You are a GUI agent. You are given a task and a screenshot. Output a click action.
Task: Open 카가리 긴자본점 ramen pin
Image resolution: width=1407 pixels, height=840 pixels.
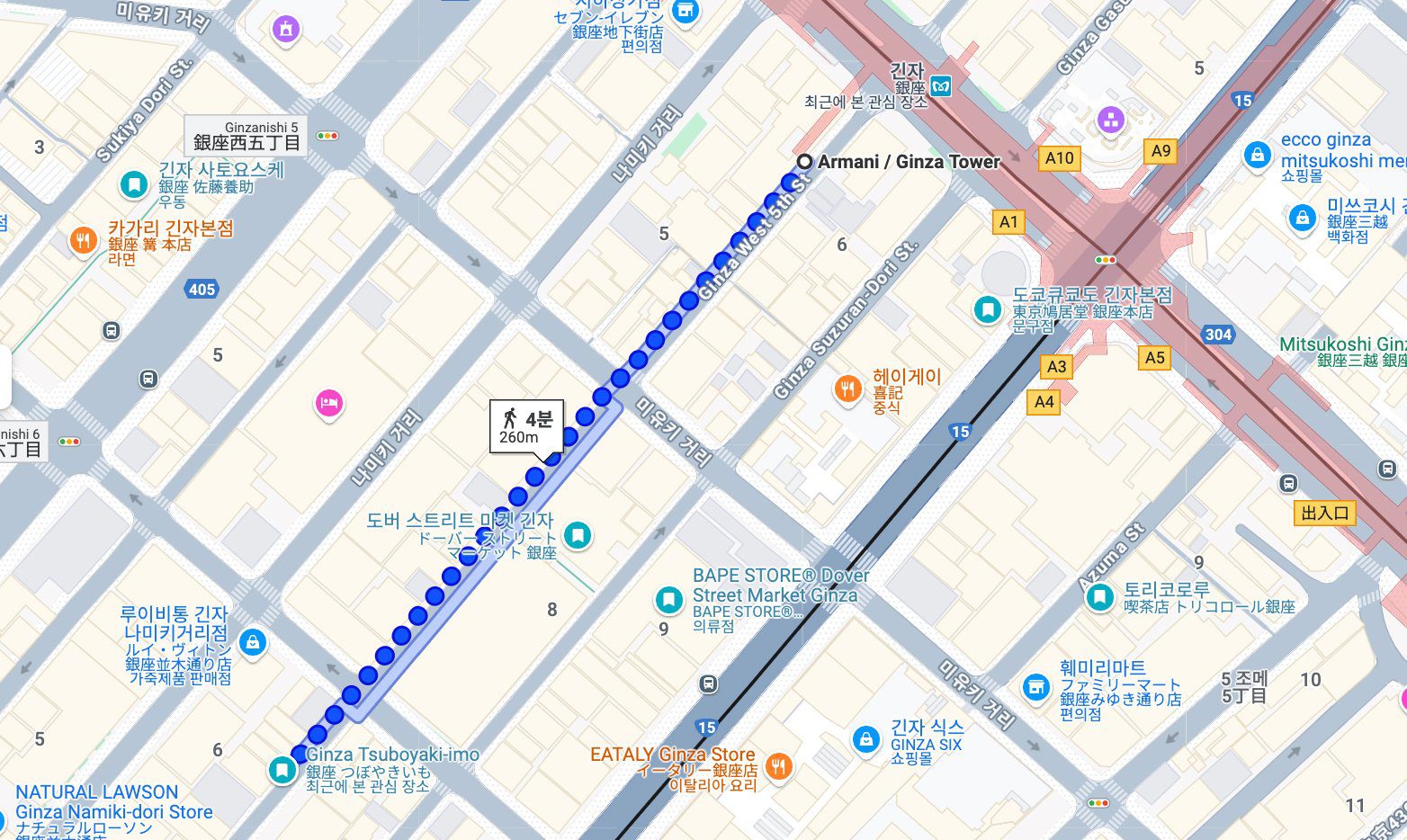(84, 240)
